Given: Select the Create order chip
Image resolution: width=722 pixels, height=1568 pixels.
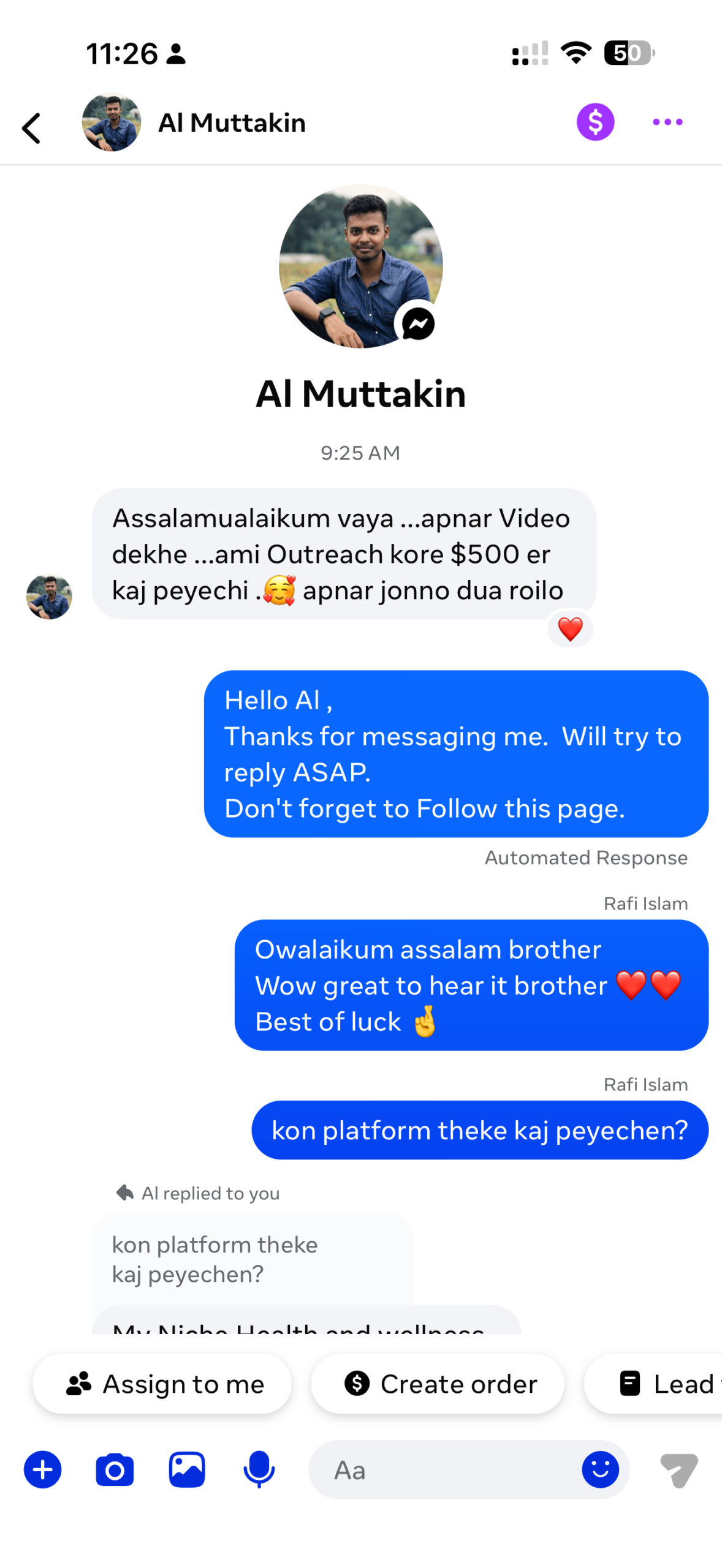Looking at the screenshot, I should click(438, 1384).
